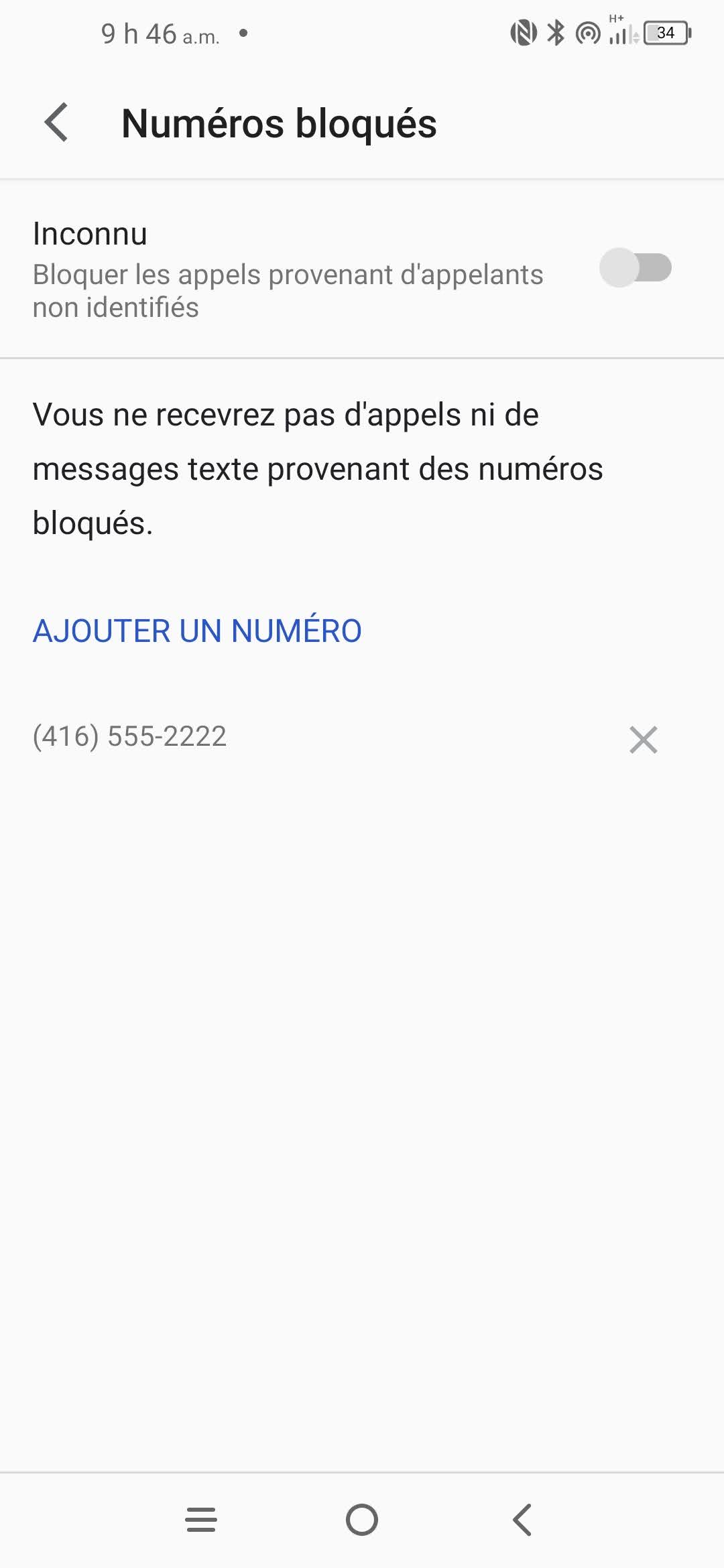Tap the notification dot next to the time
The width and height of the screenshot is (724, 1568).
(x=243, y=34)
